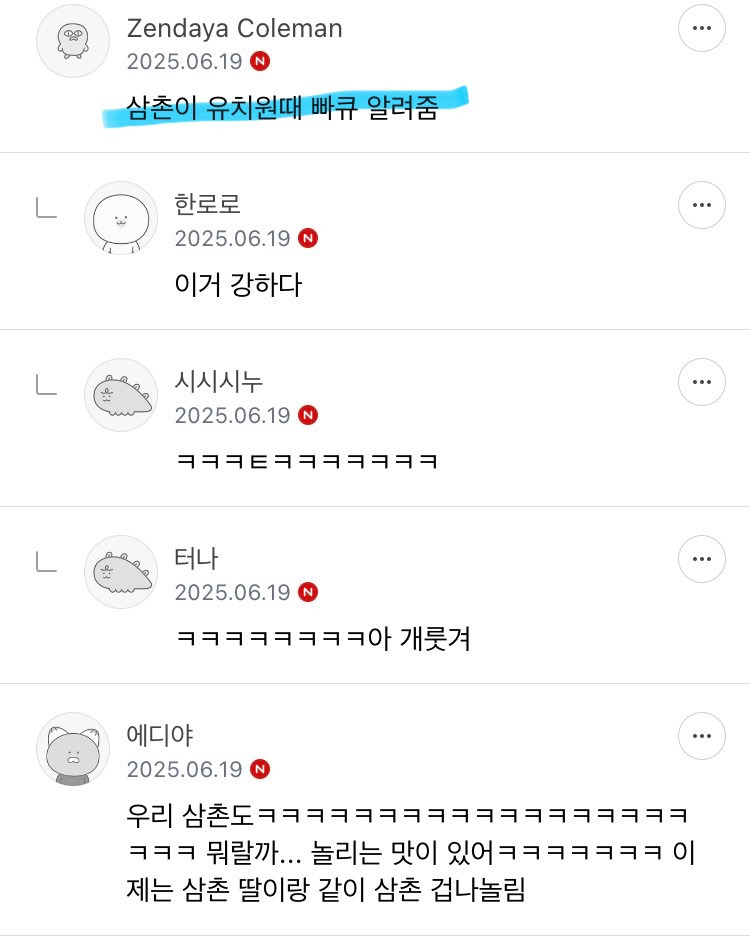
Task: Open more options on 한로로's reply
Action: coord(701,205)
